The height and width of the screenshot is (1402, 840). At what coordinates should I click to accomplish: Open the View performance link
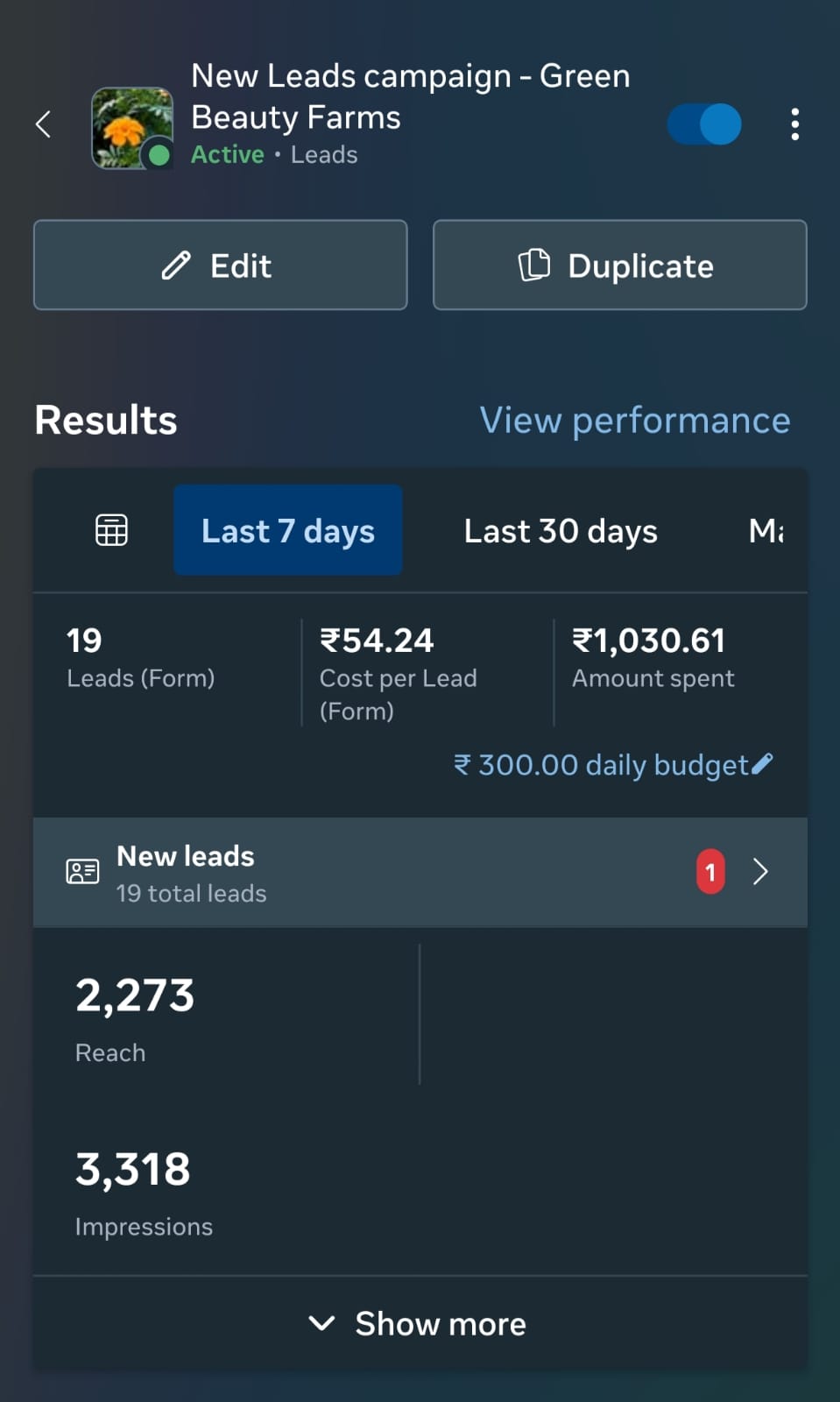pyautogui.click(x=634, y=421)
